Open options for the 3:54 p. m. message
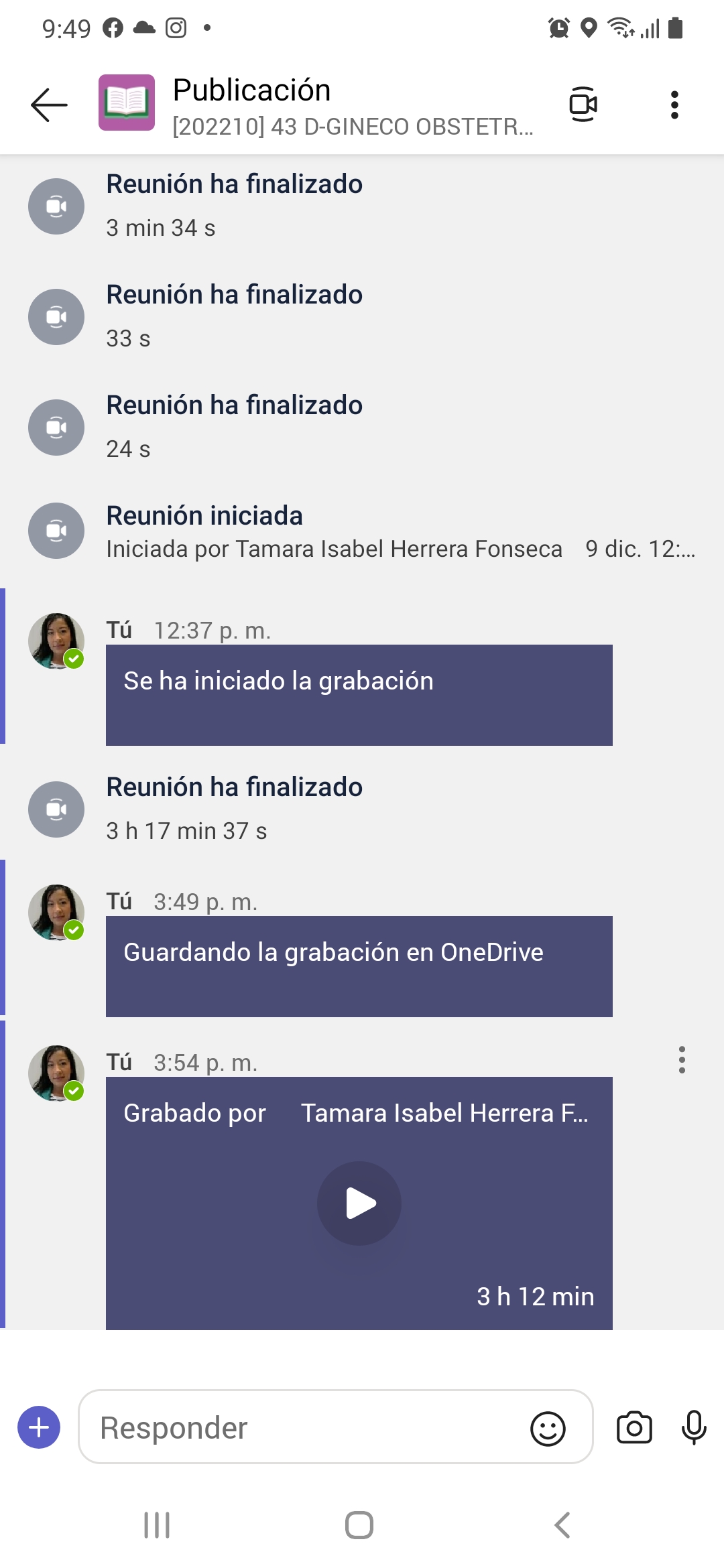The height and width of the screenshot is (1568, 724). pos(682,1059)
